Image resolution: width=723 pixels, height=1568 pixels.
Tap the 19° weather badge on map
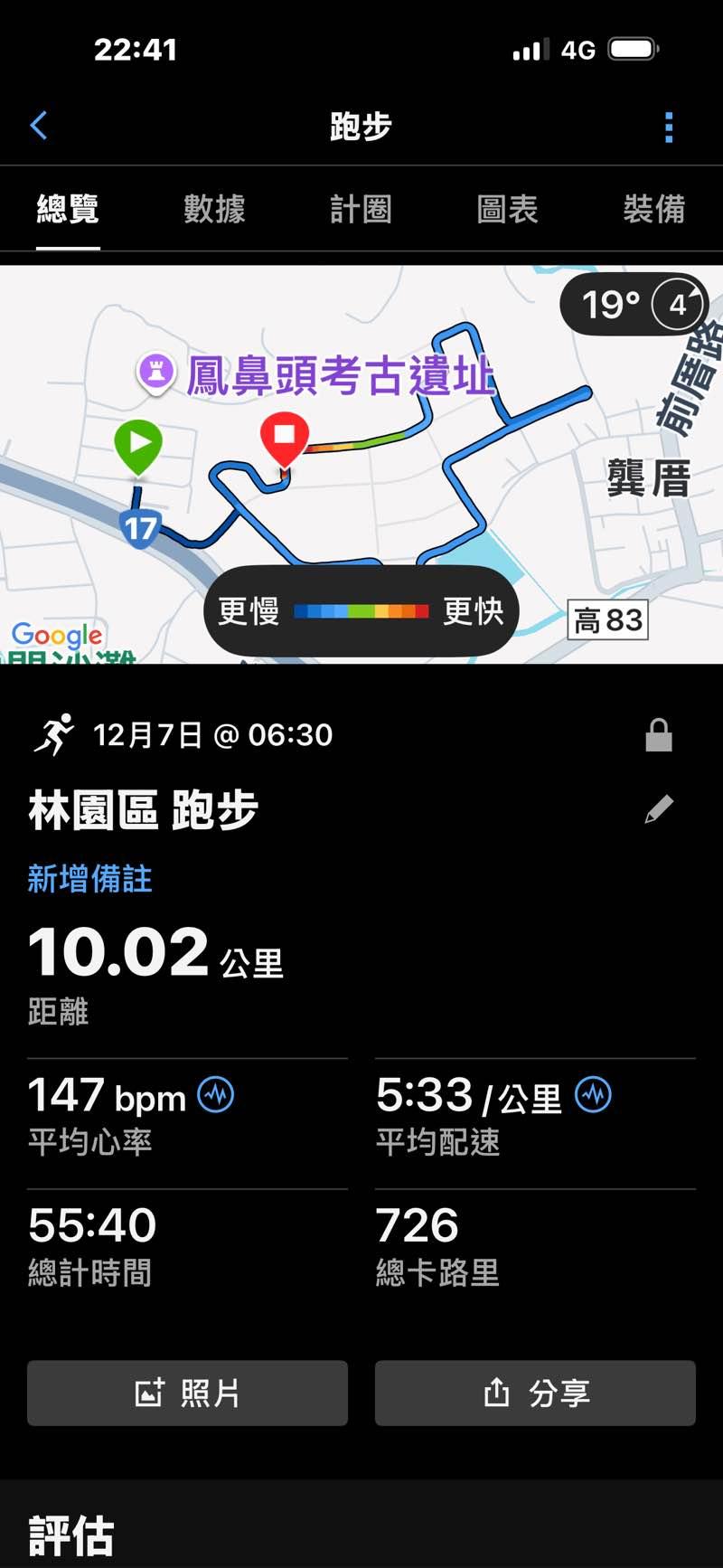(x=634, y=305)
